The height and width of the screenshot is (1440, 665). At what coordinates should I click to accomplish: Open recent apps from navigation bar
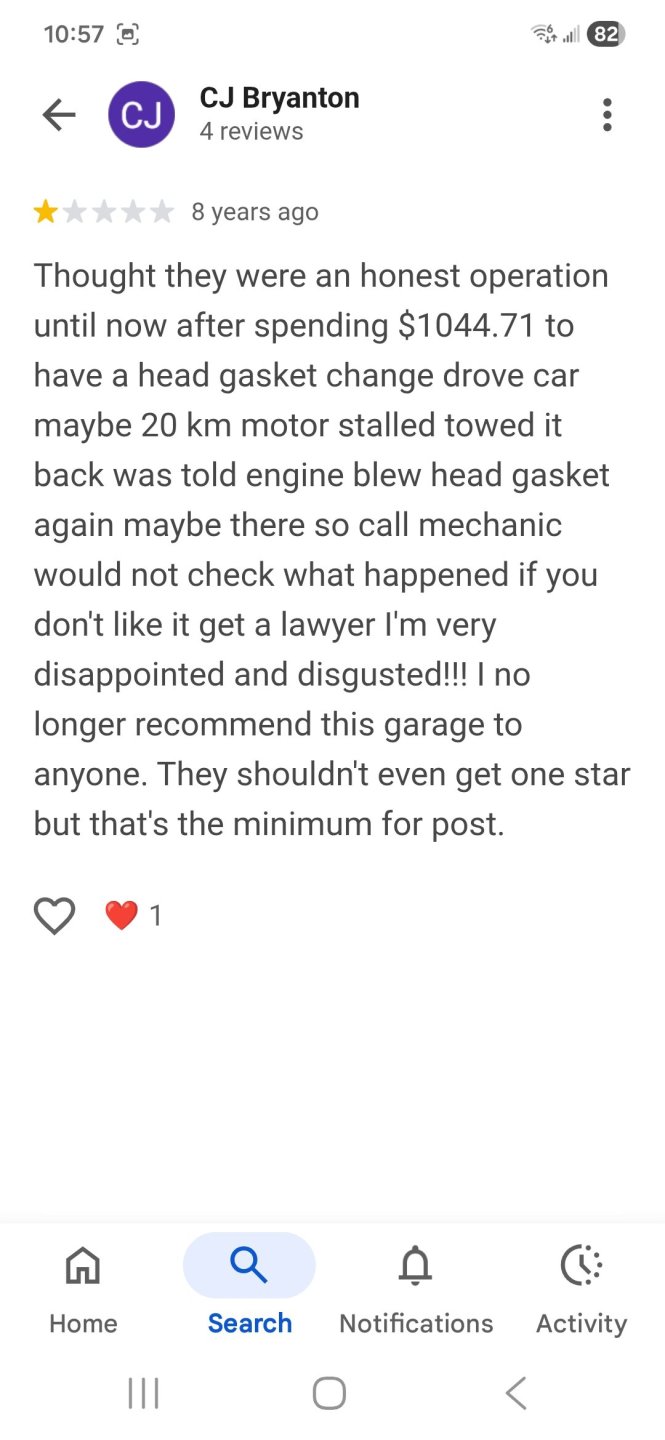coord(143,1393)
